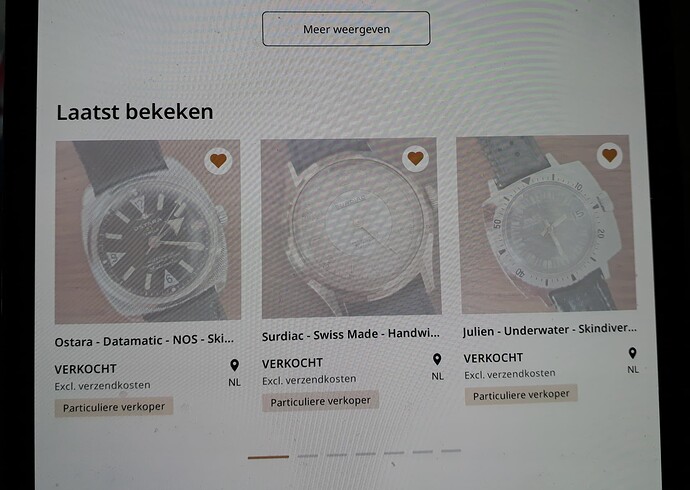
Task: Tap the Meer weergeven button
Action: 346,29
